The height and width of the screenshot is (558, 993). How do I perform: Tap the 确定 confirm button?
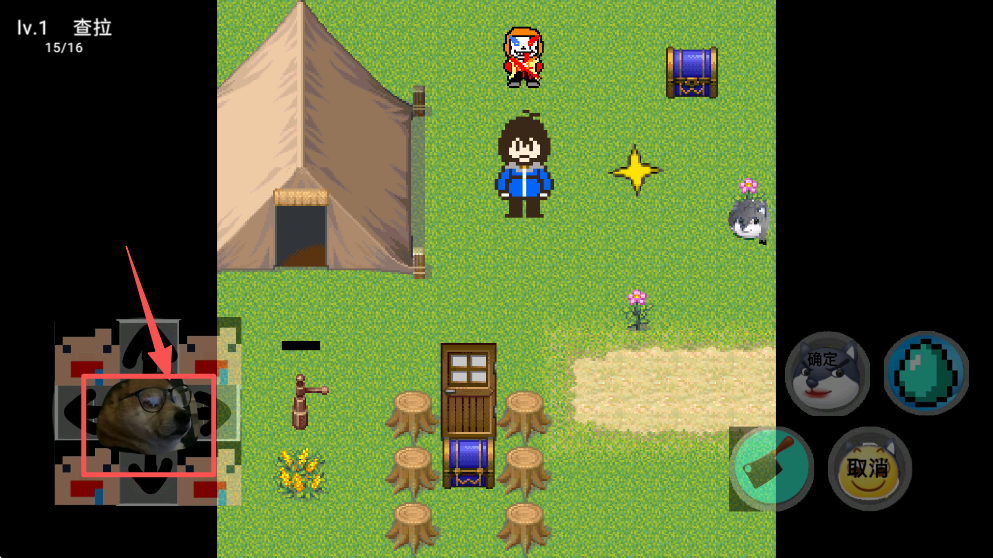point(826,373)
